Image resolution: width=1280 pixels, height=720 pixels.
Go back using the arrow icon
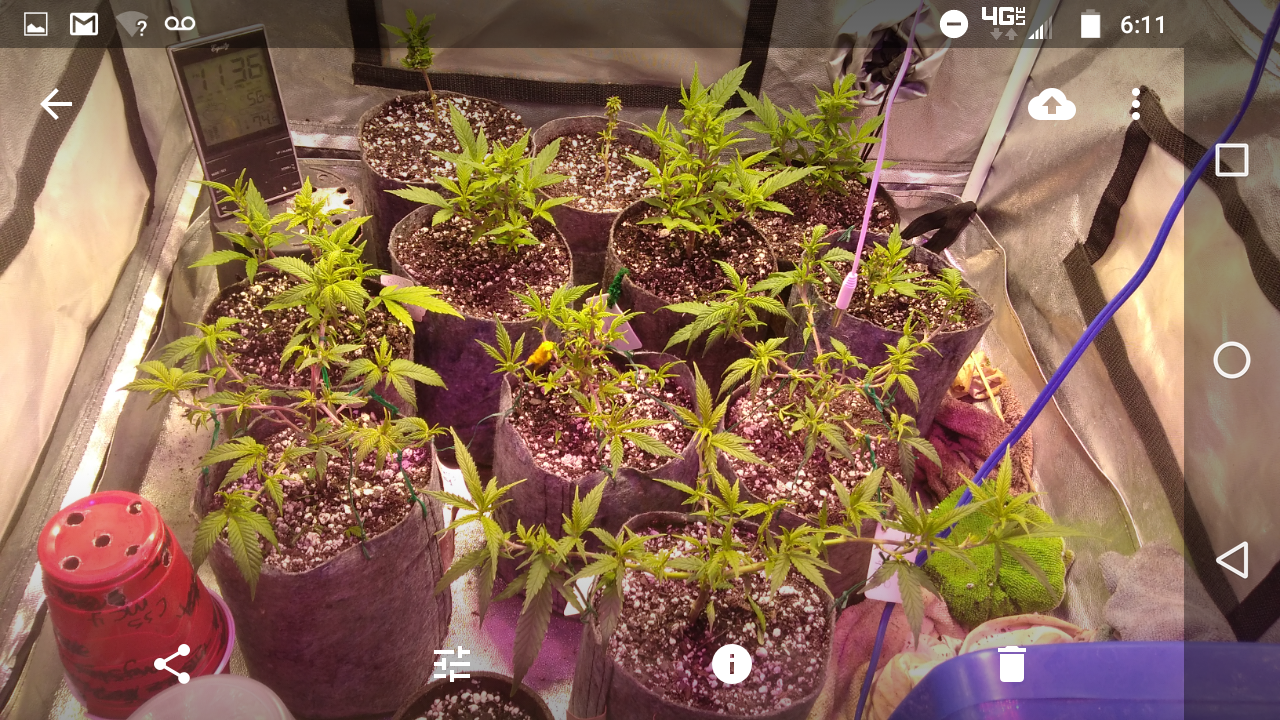tap(56, 104)
